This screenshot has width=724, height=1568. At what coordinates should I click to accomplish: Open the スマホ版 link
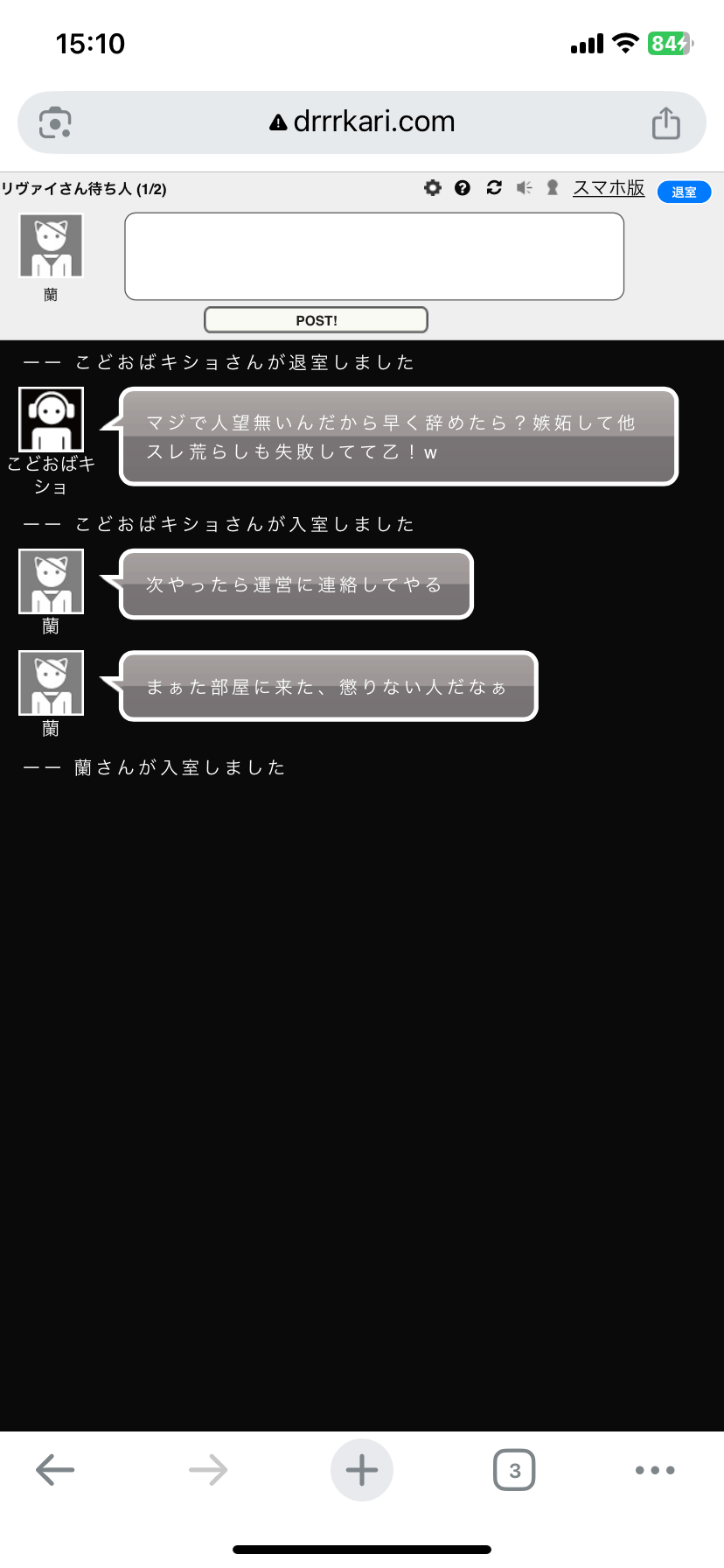[609, 188]
